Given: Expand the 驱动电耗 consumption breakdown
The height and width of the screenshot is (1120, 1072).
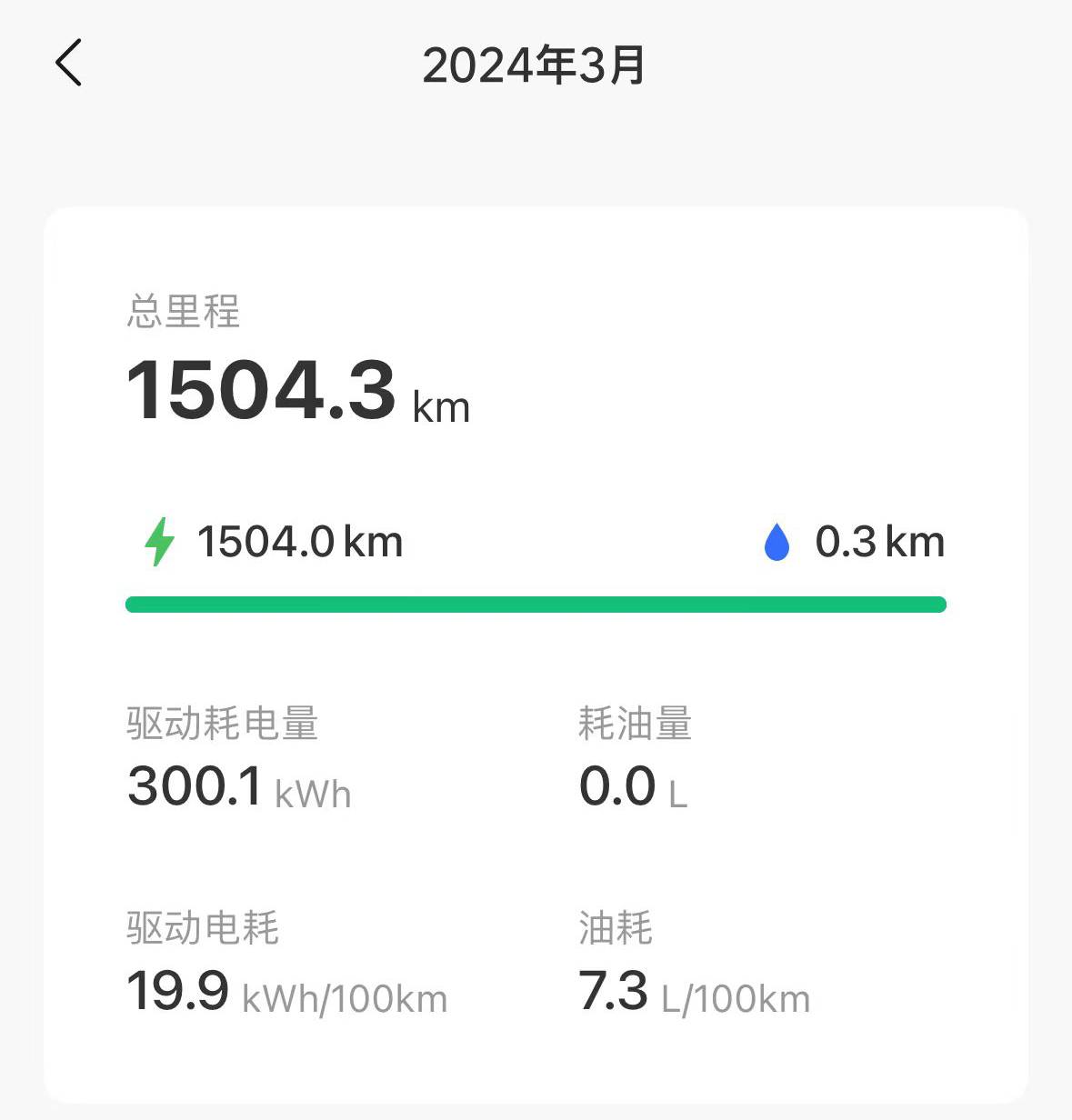Looking at the screenshot, I should (x=204, y=927).
